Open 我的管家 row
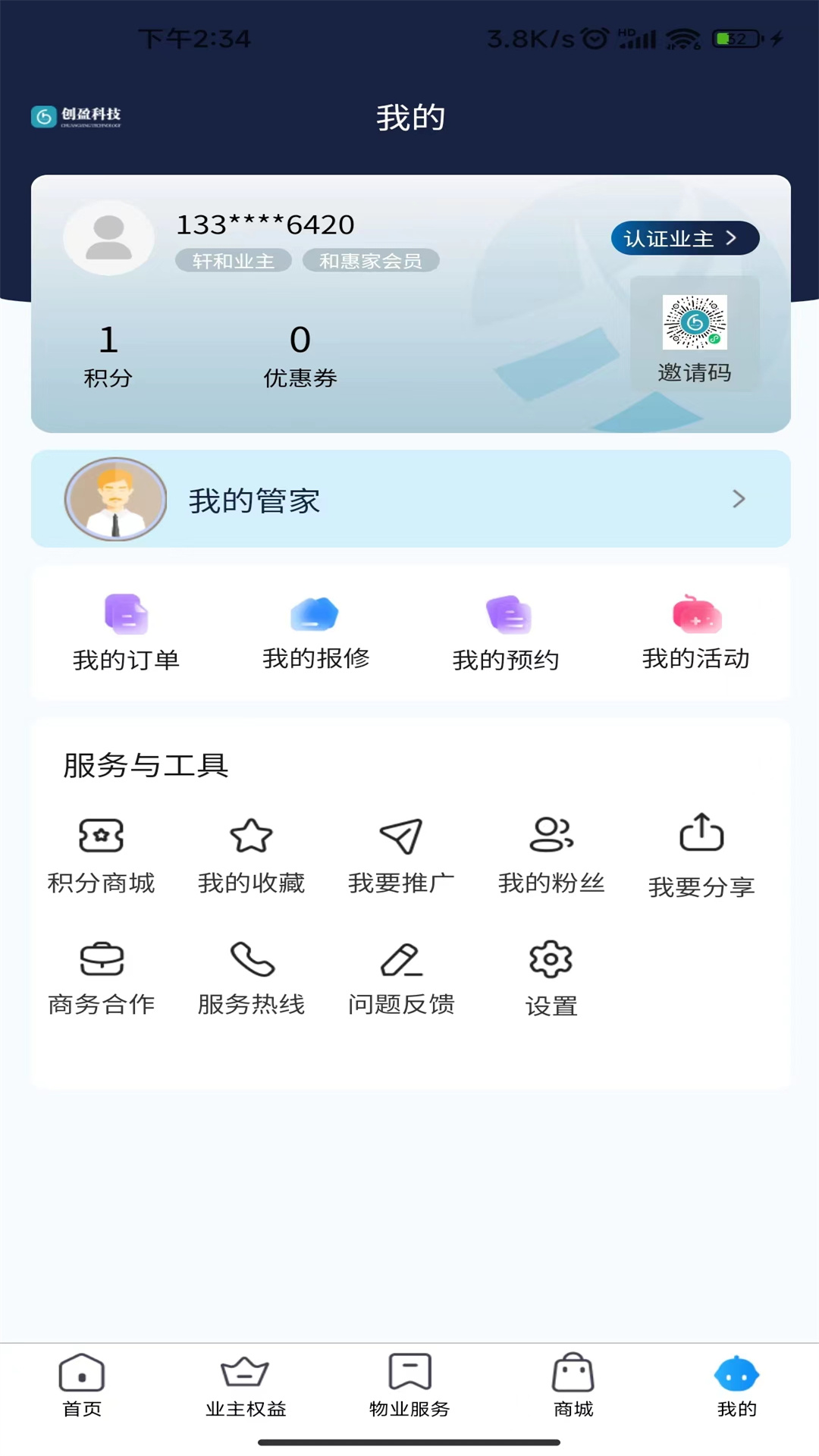 [410, 499]
